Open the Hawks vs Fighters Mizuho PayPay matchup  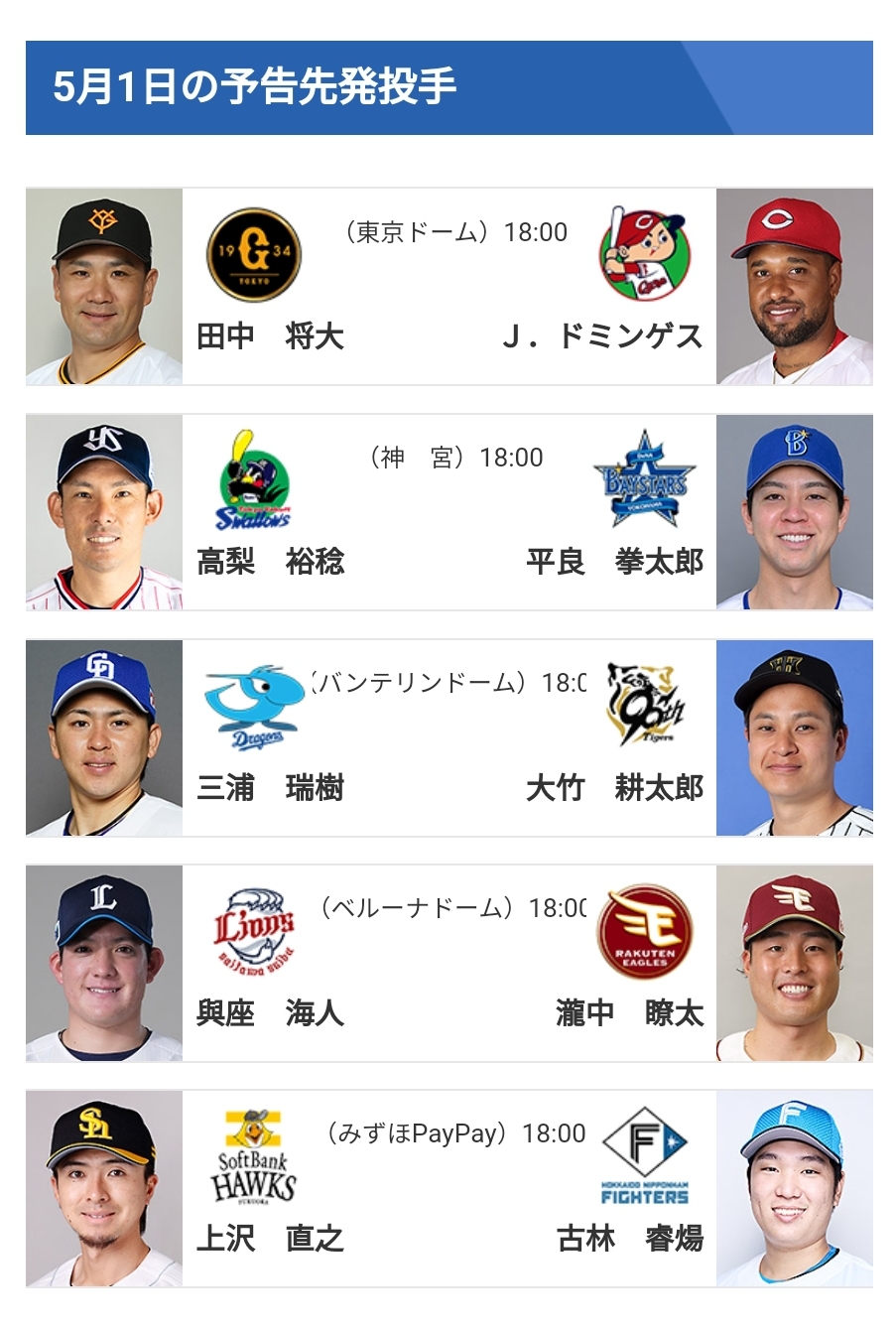coord(448,1188)
